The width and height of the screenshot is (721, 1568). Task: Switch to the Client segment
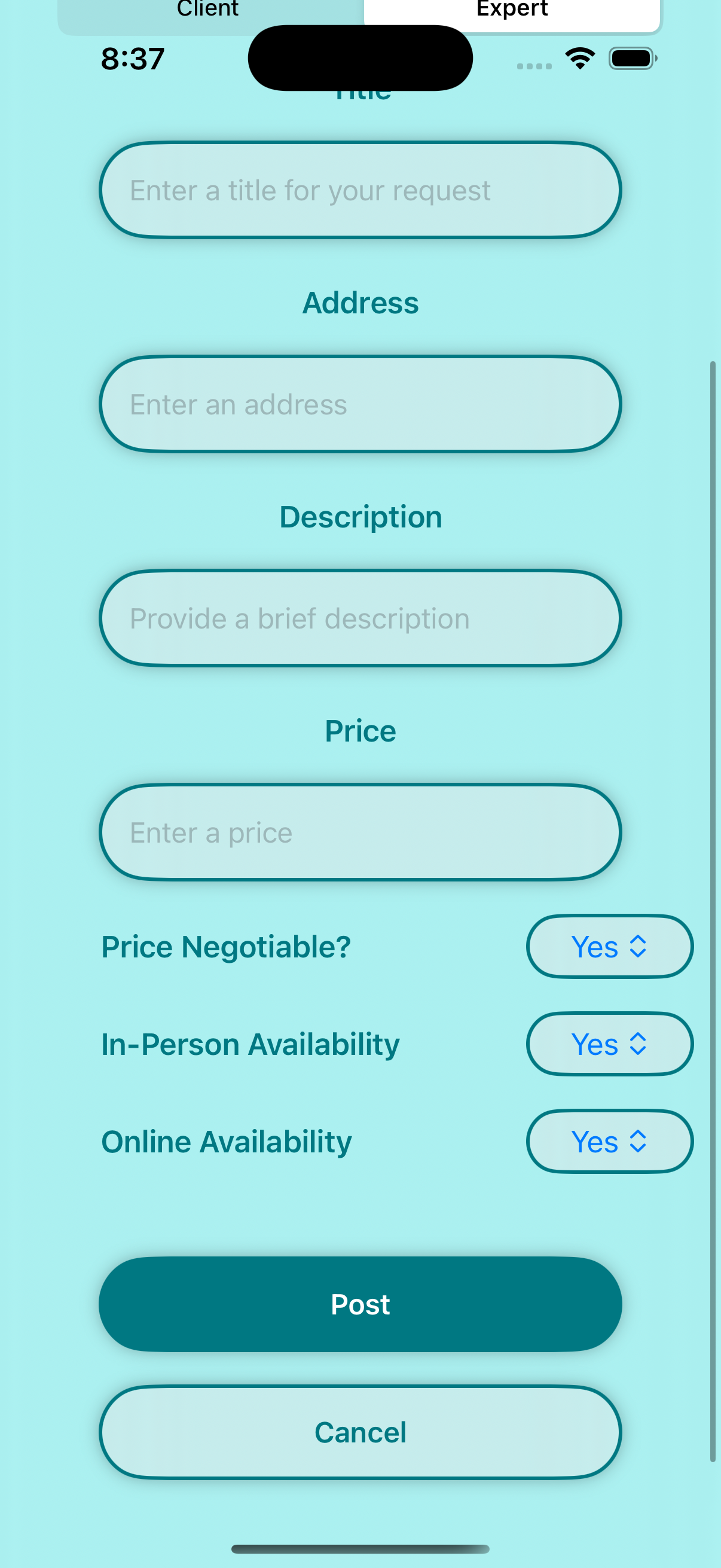coord(209,11)
